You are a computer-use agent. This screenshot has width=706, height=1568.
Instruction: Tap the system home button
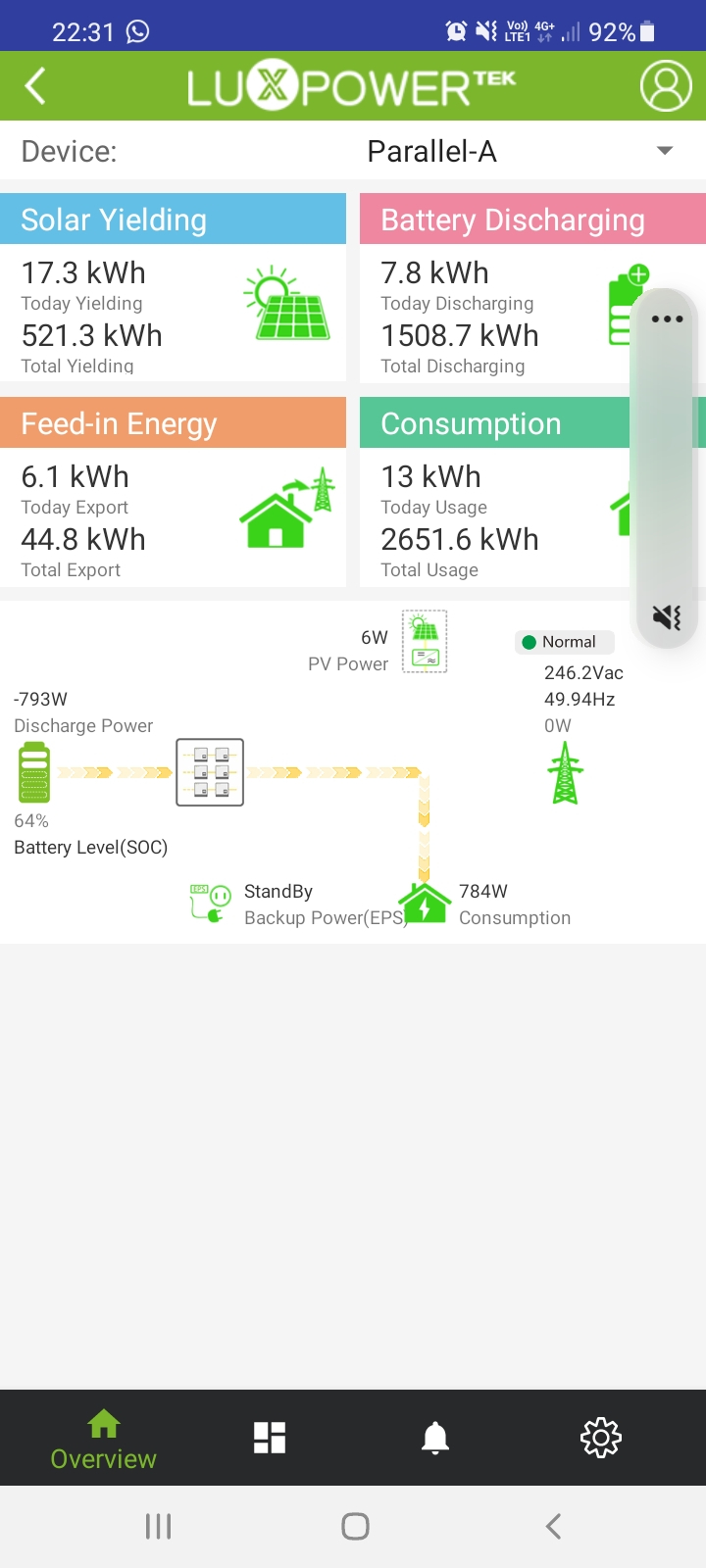(x=355, y=1526)
